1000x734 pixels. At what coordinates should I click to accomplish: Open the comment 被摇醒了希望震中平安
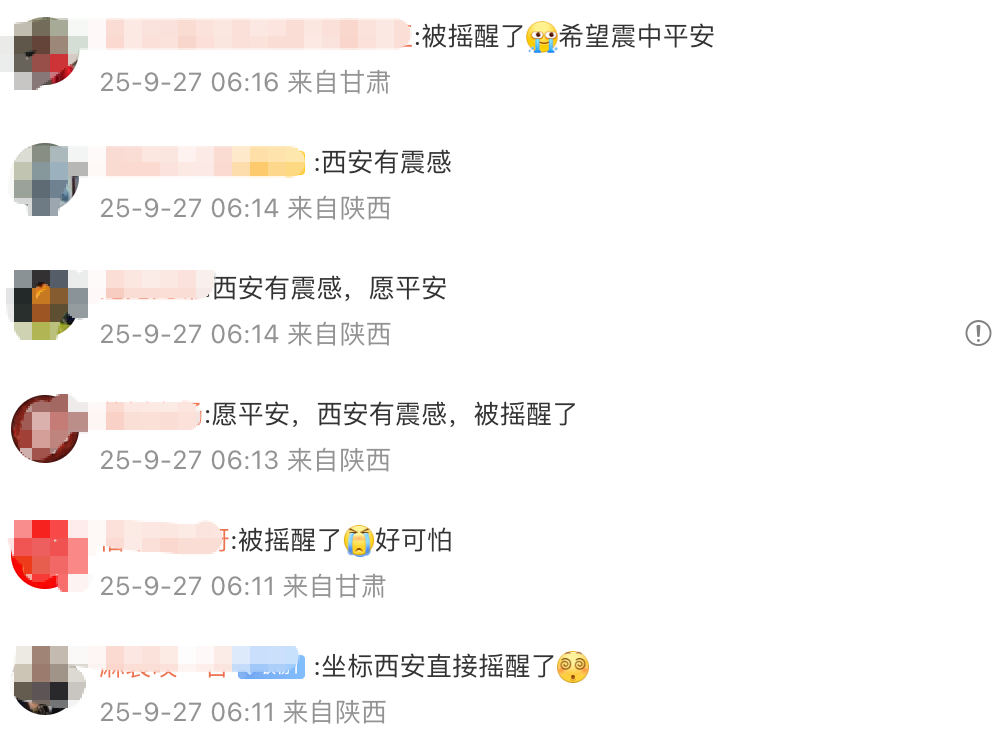(567, 38)
